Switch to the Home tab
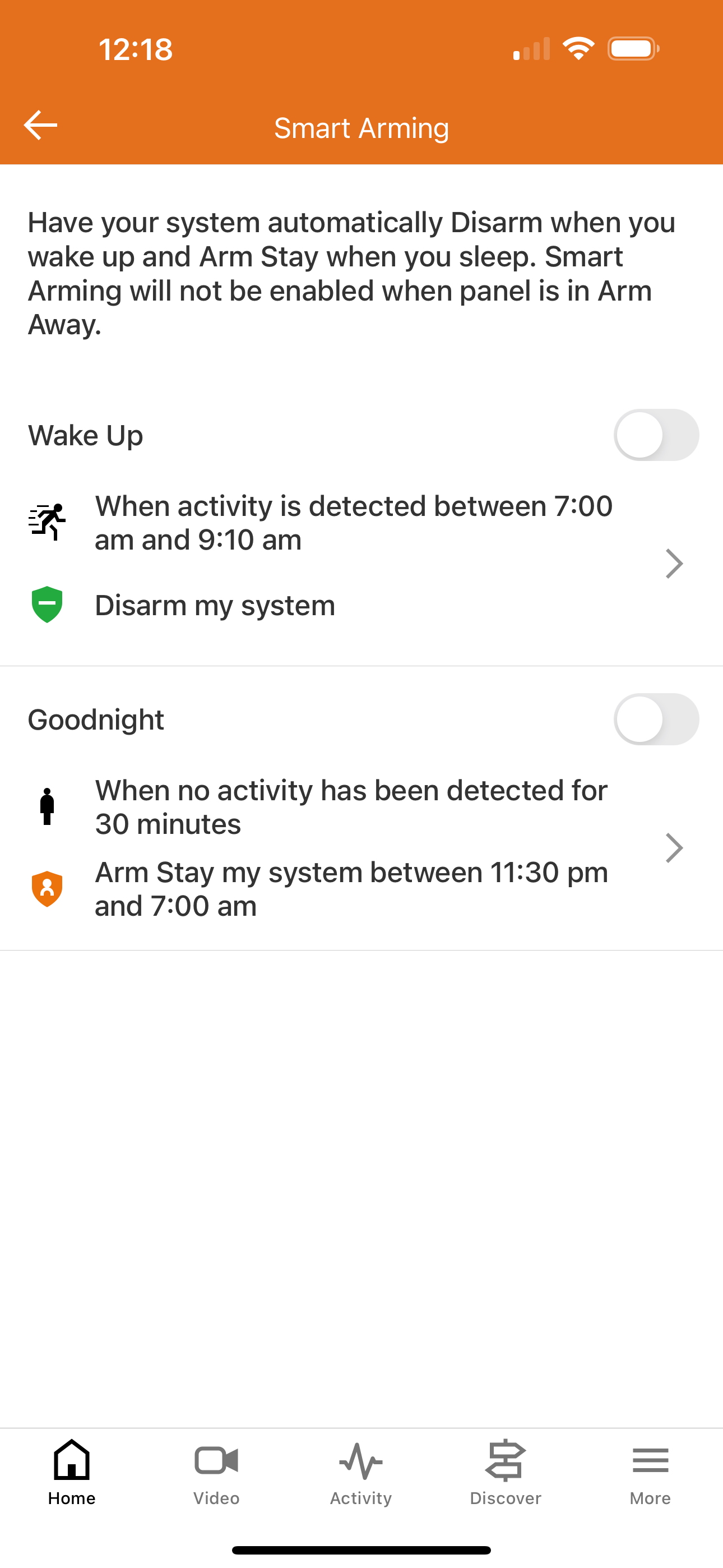The image size is (723, 1568). pyautogui.click(x=72, y=1472)
